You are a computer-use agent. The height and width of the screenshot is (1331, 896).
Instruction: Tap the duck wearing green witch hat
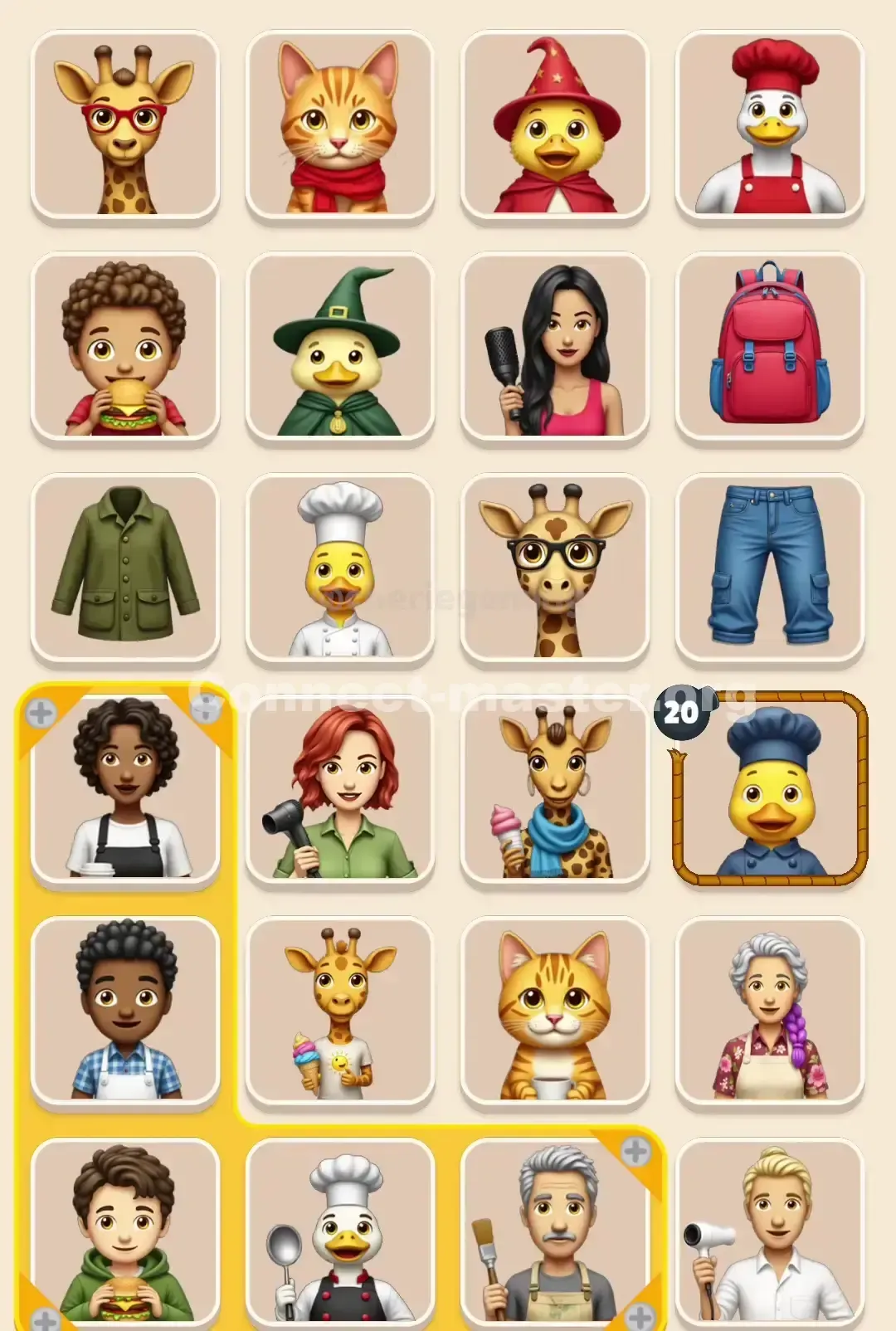pos(338,349)
